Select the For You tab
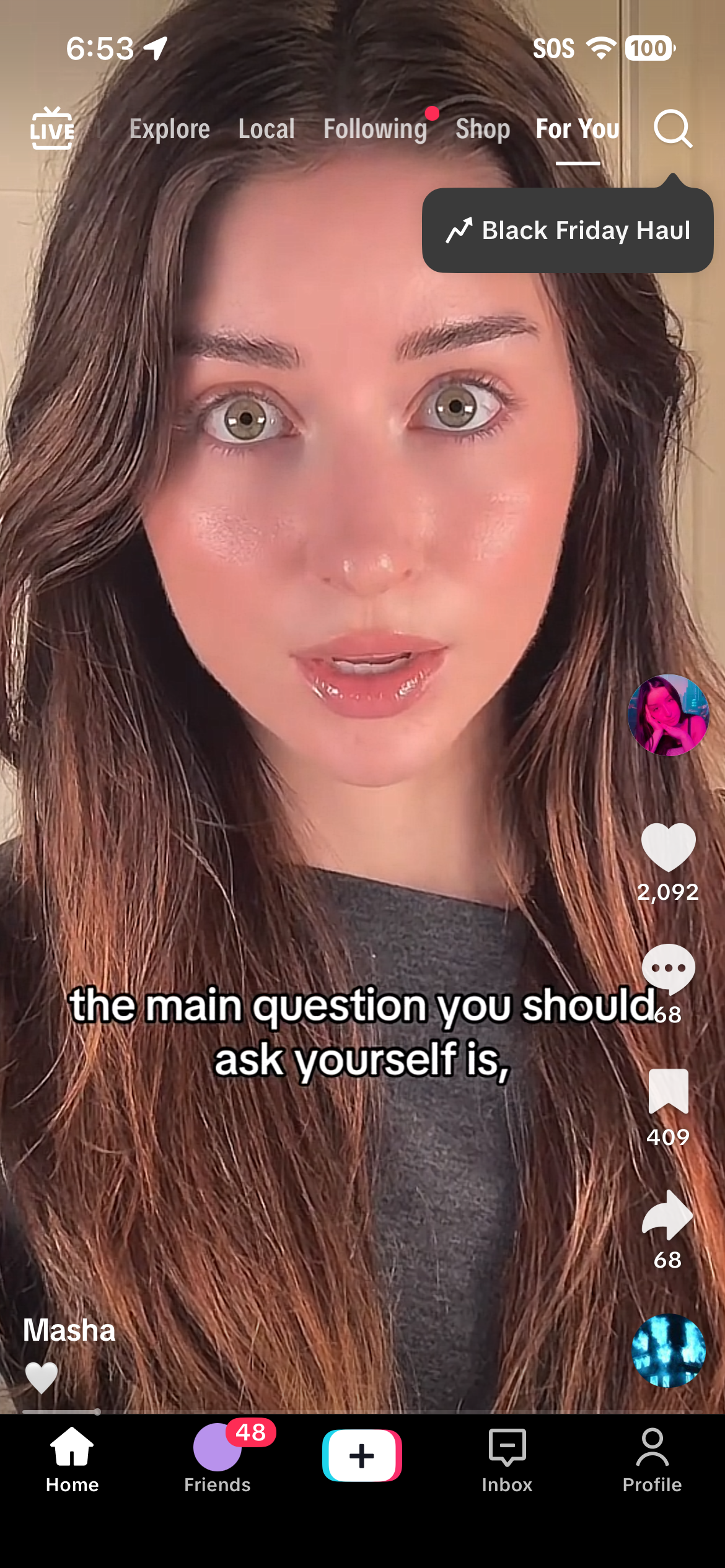The height and width of the screenshot is (1568, 725). 578,129
